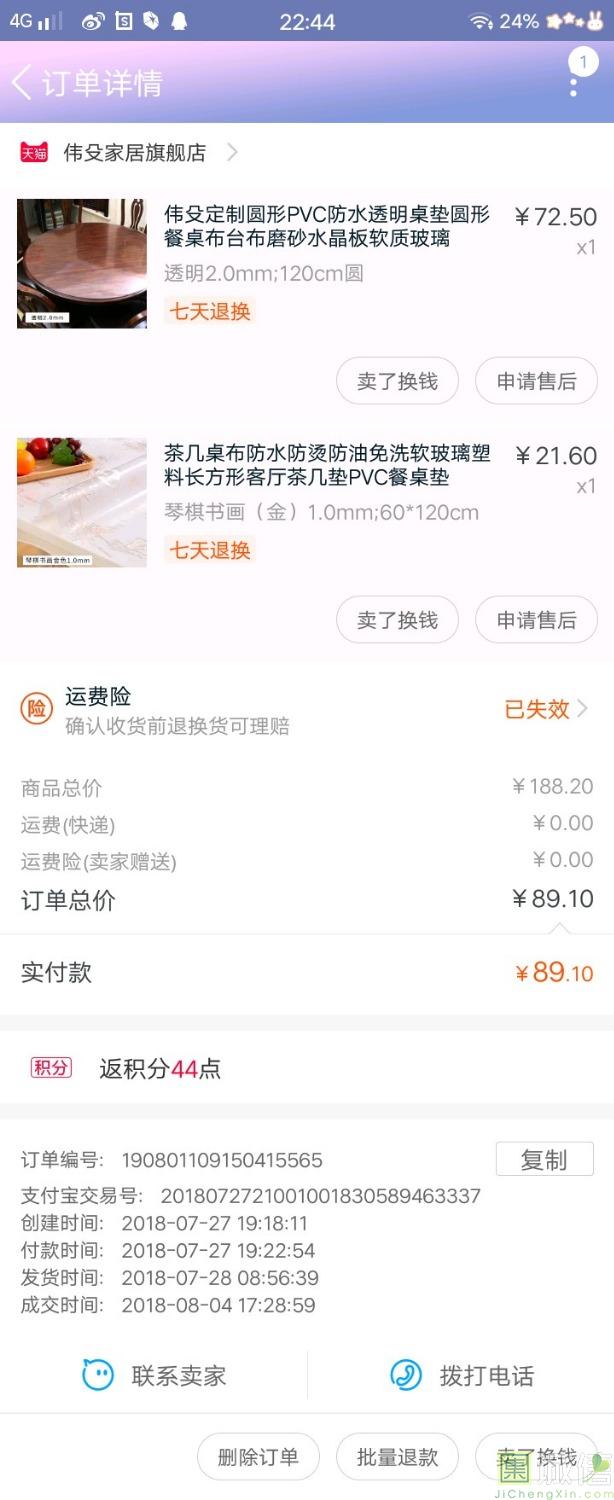This screenshot has height=1500, width=614.
Task: Open the 伟殳家居旗舰店 store page
Action: tap(135, 153)
